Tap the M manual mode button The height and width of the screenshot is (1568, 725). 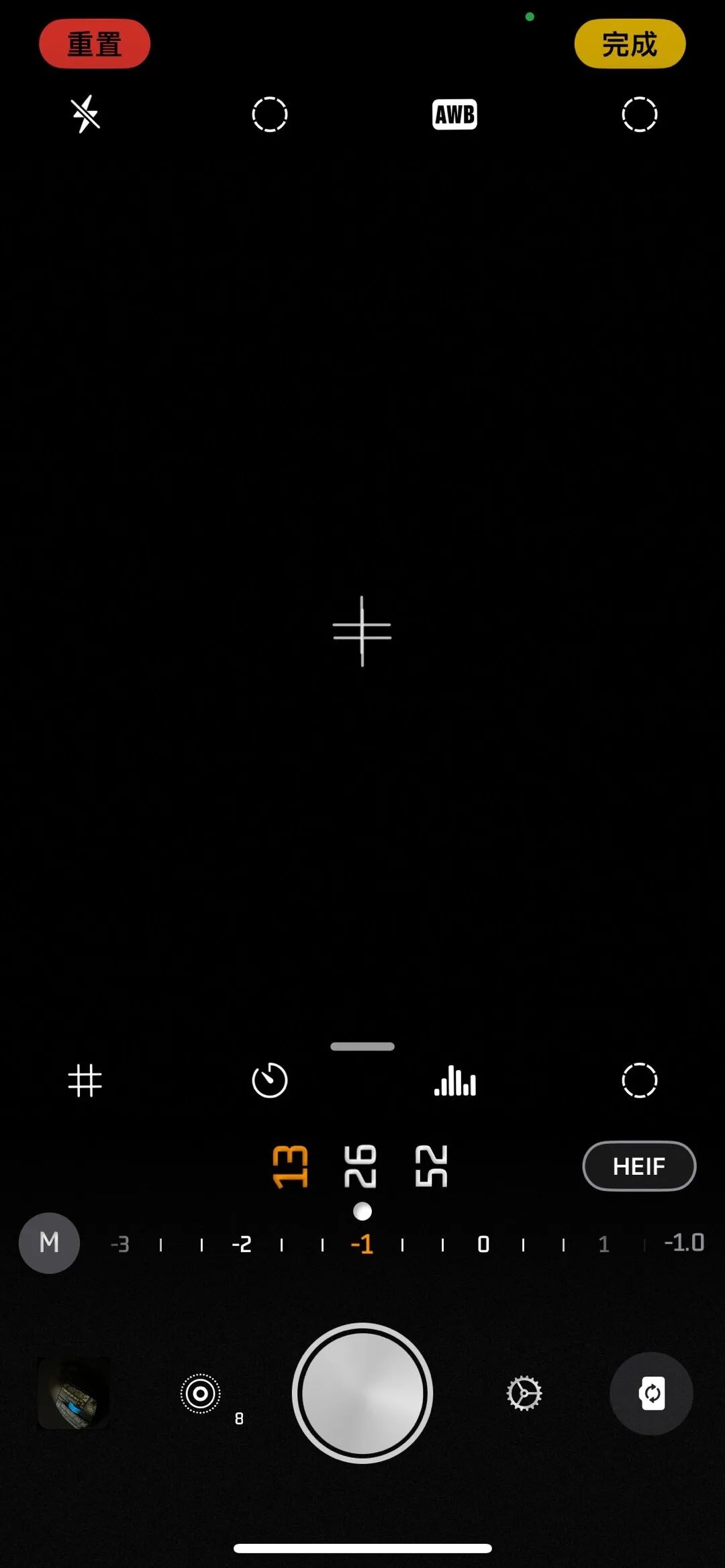point(49,1243)
